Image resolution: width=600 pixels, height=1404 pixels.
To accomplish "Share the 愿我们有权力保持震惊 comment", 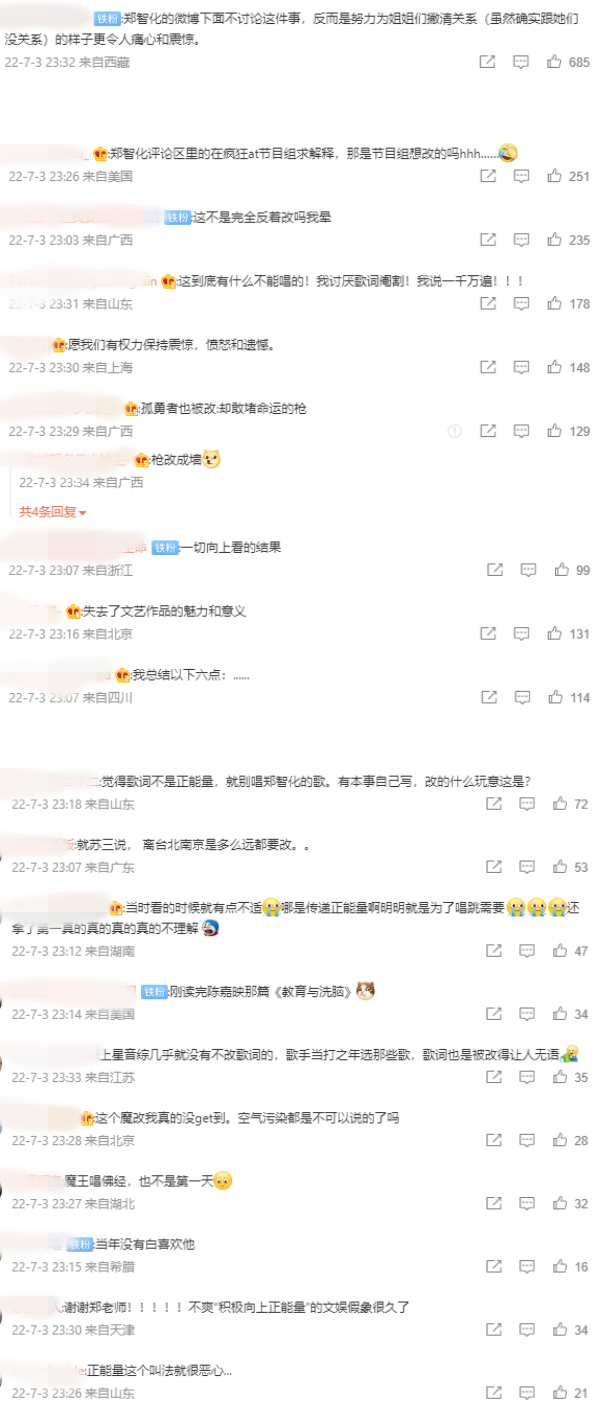I will 487,368.
